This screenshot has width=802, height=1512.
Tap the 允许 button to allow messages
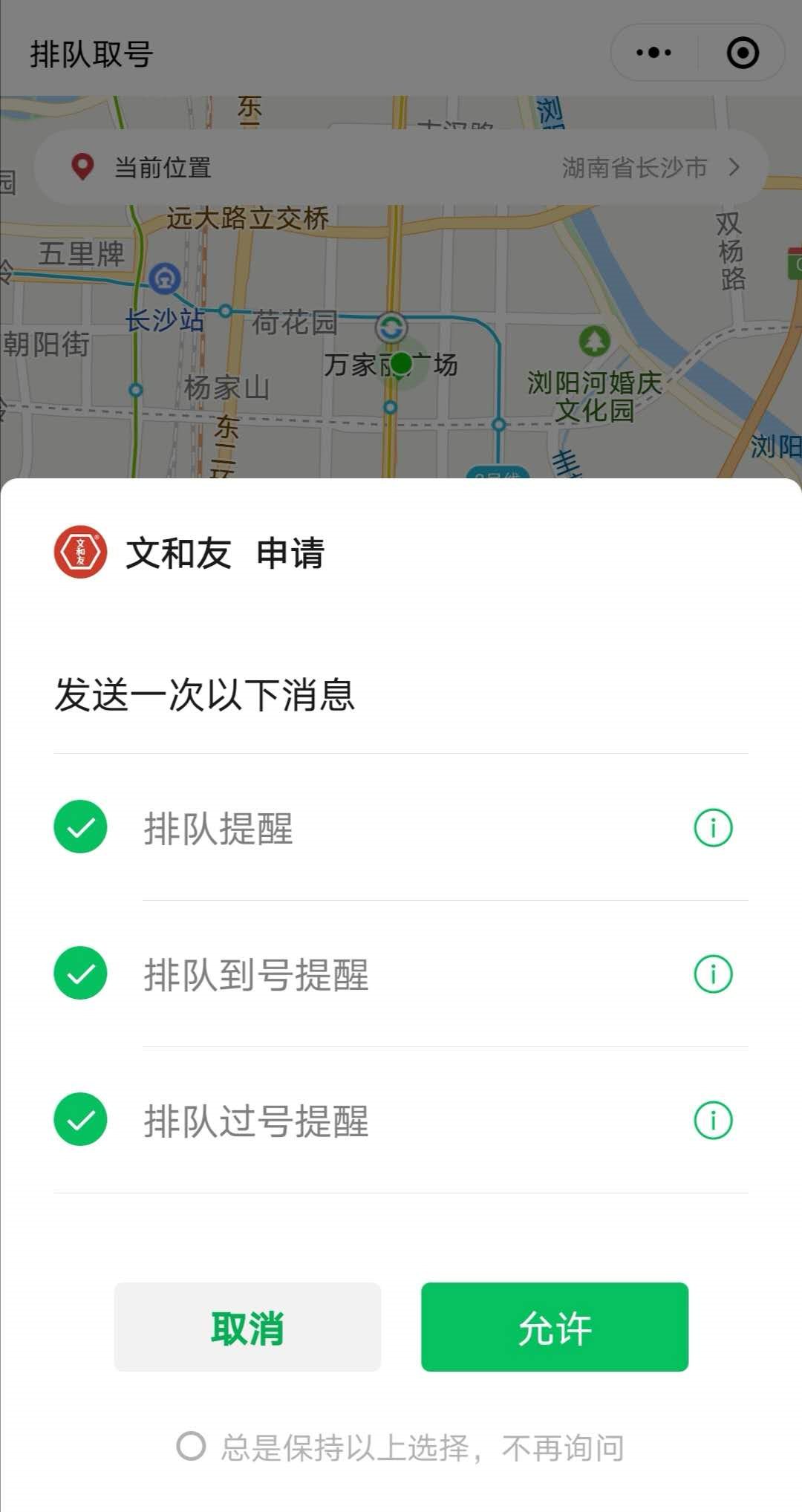[x=555, y=1326]
